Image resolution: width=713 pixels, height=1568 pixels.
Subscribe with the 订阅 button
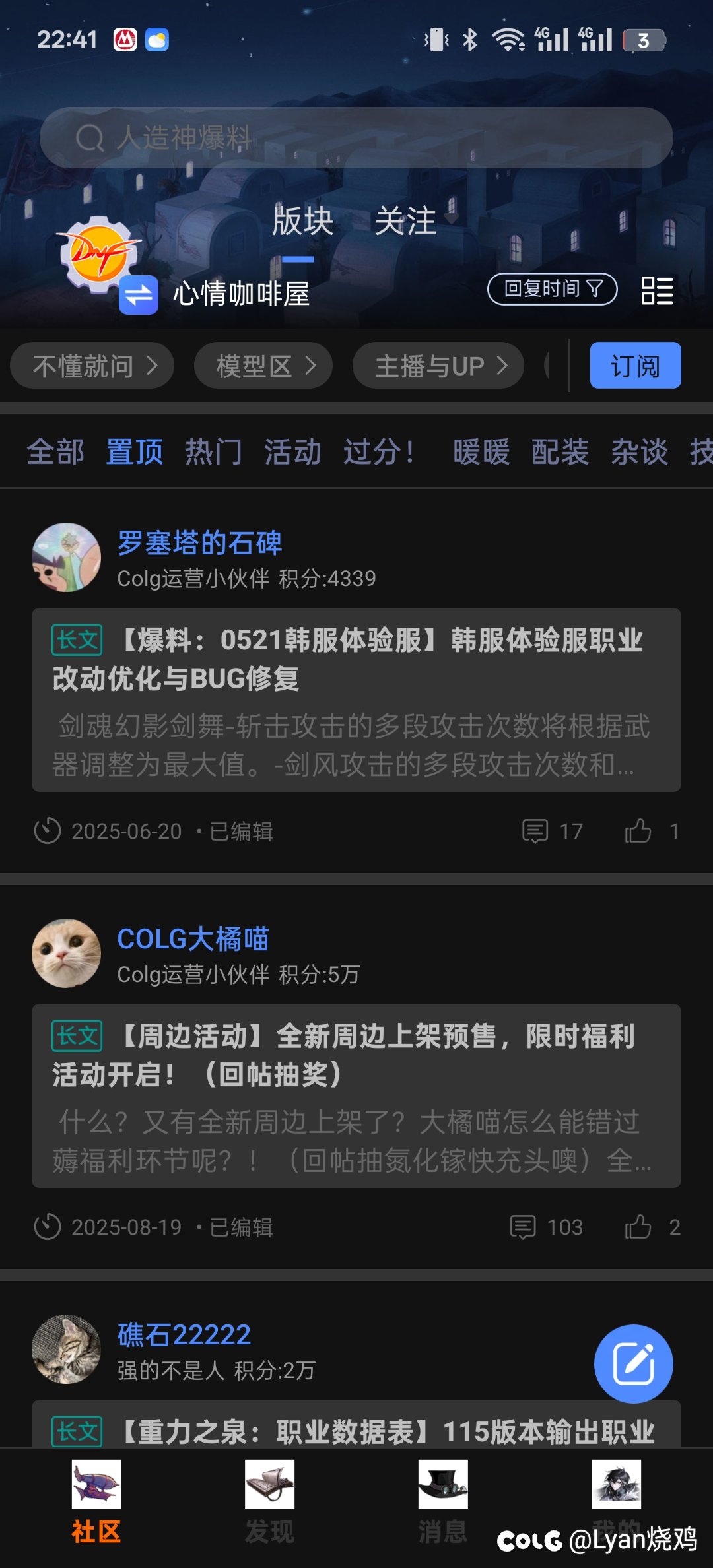pos(635,366)
